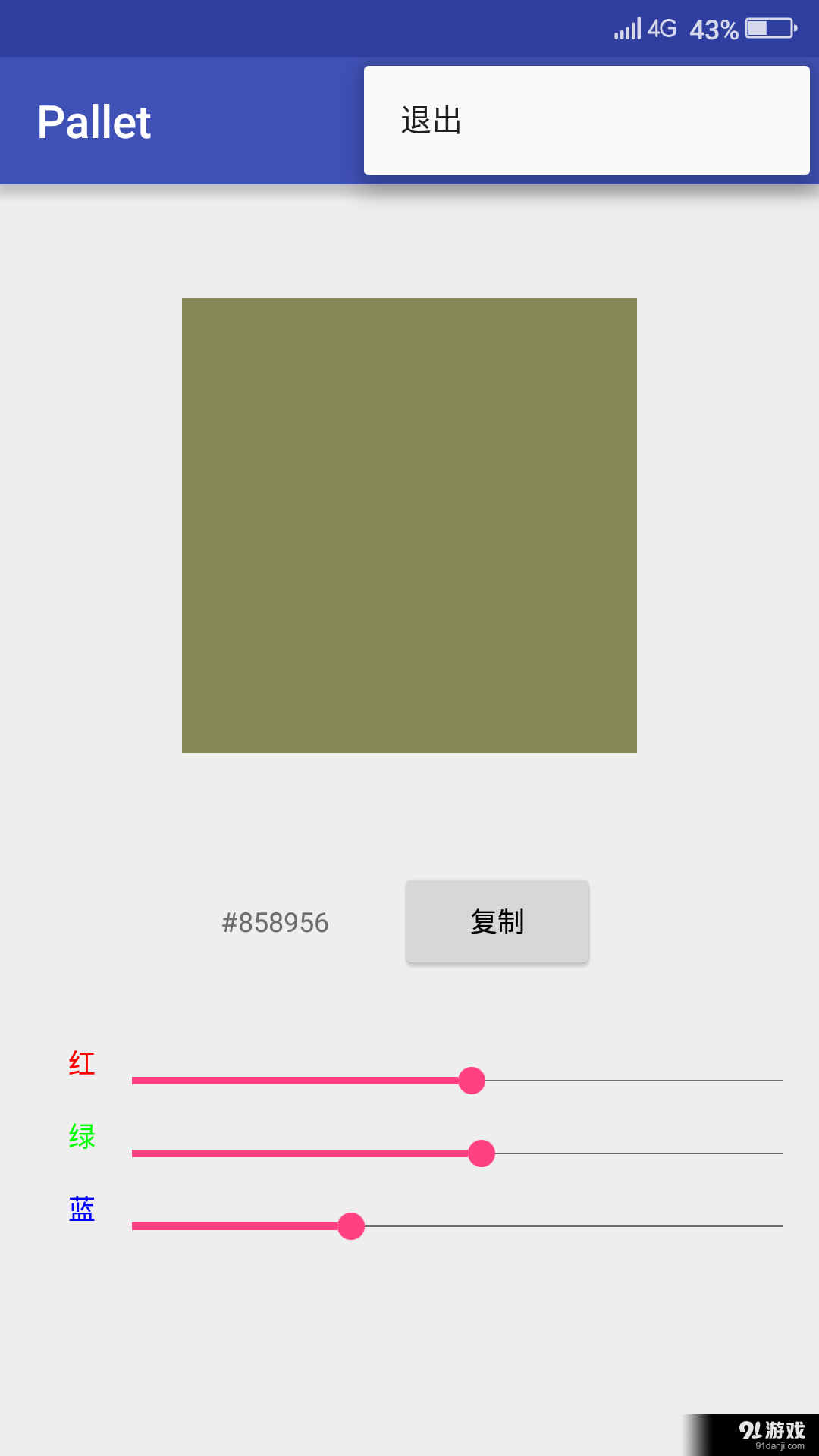Tap the green (绿) slider track
The image size is (819, 1456).
click(x=457, y=1153)
